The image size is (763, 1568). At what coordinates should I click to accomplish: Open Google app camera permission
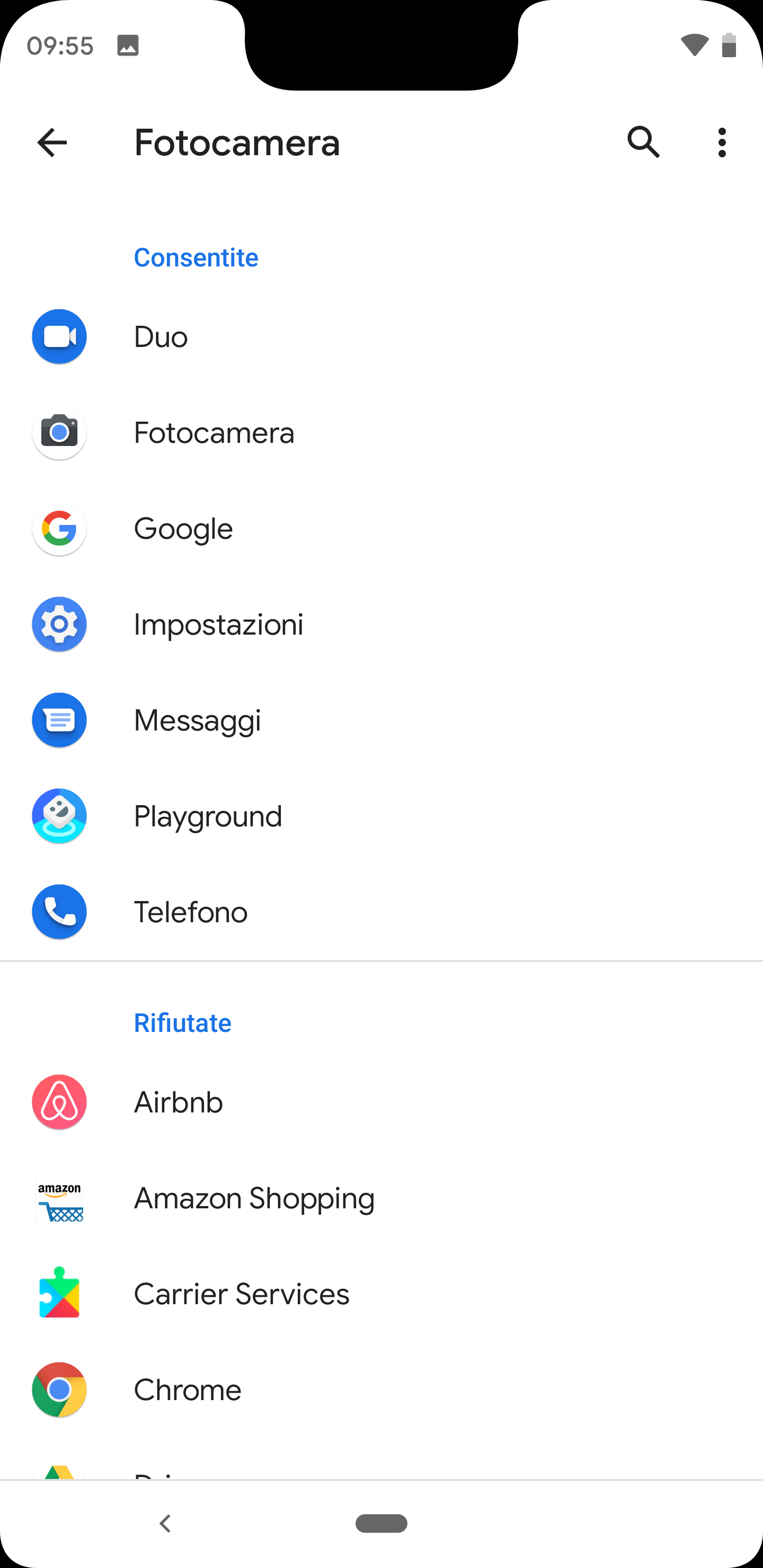coord(381,528)
